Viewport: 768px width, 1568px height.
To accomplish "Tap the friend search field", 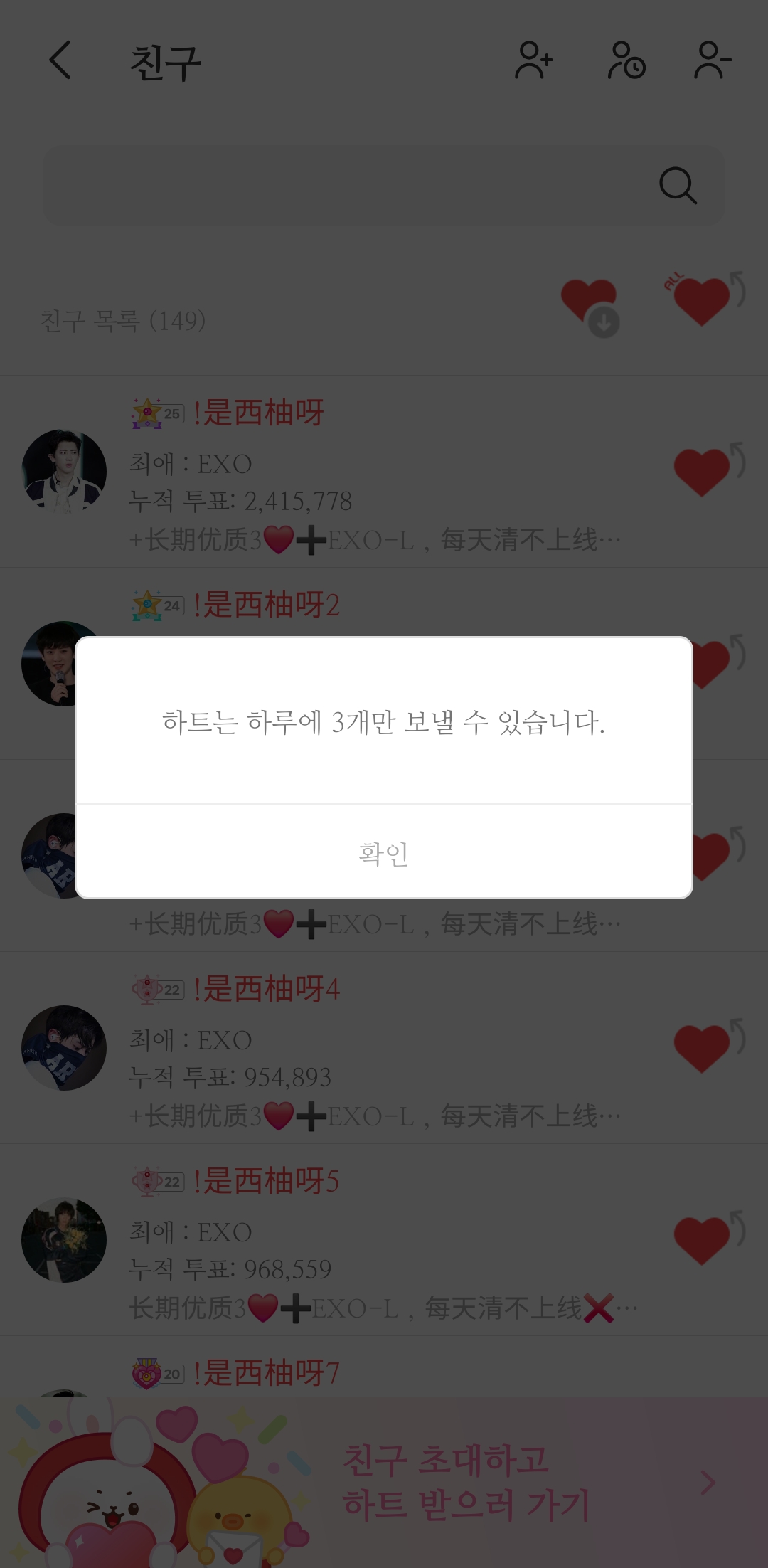I will pos(348,186).
